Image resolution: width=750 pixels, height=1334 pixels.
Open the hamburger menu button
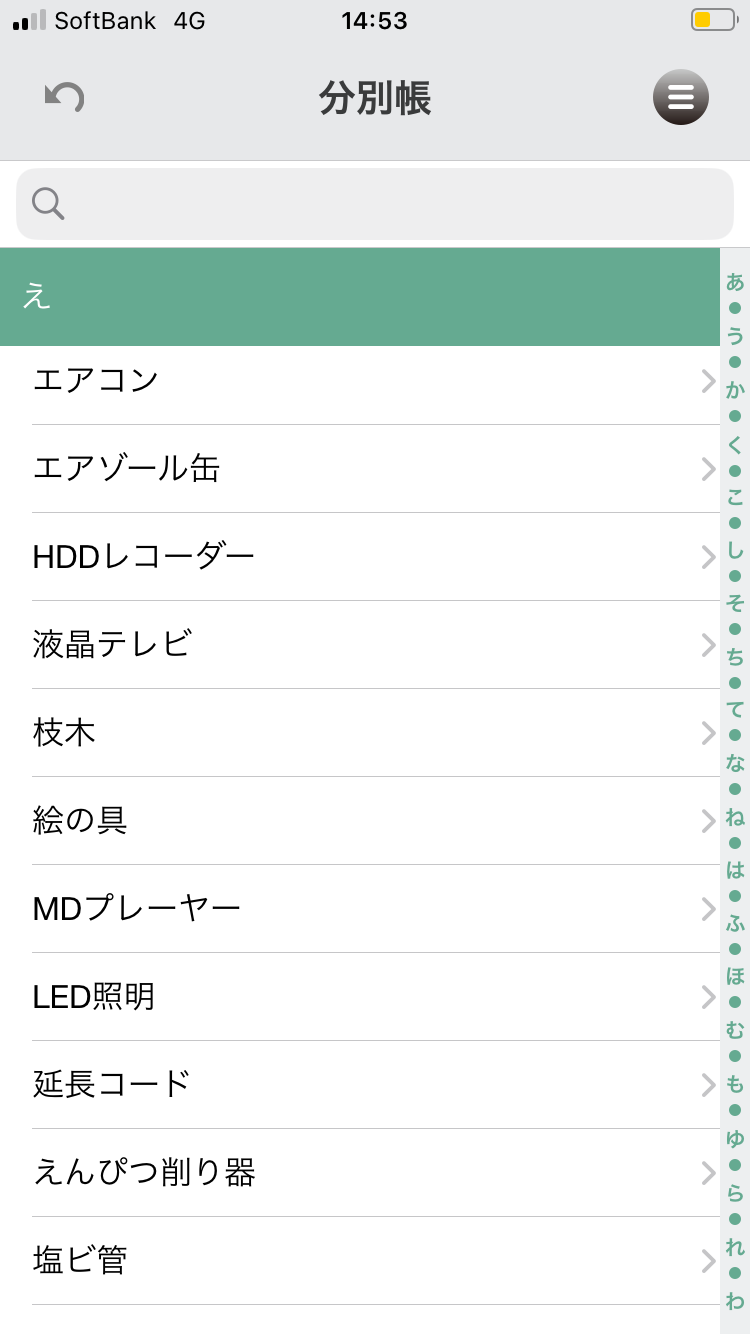pos(680,97)
